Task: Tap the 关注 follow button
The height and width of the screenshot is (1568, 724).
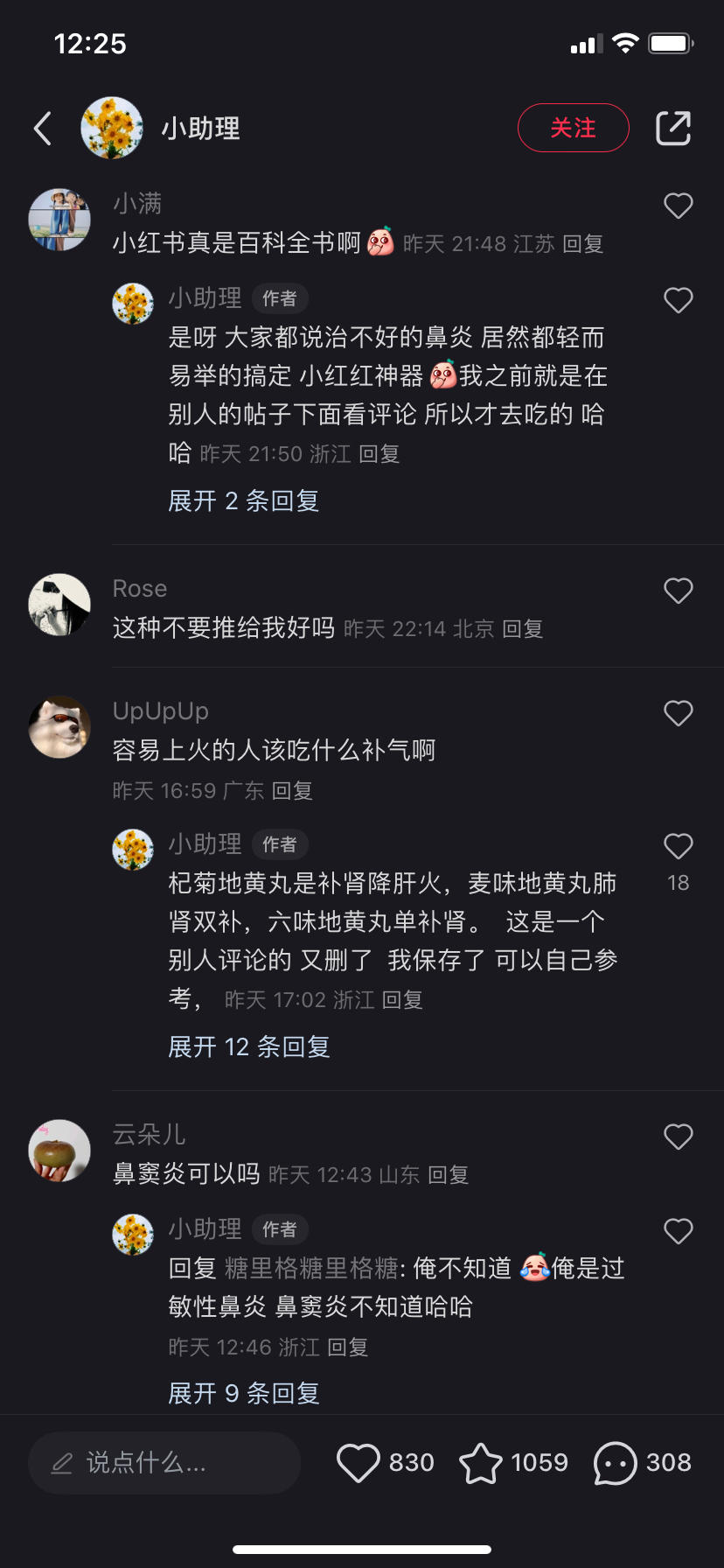Action: coord(573,128)
